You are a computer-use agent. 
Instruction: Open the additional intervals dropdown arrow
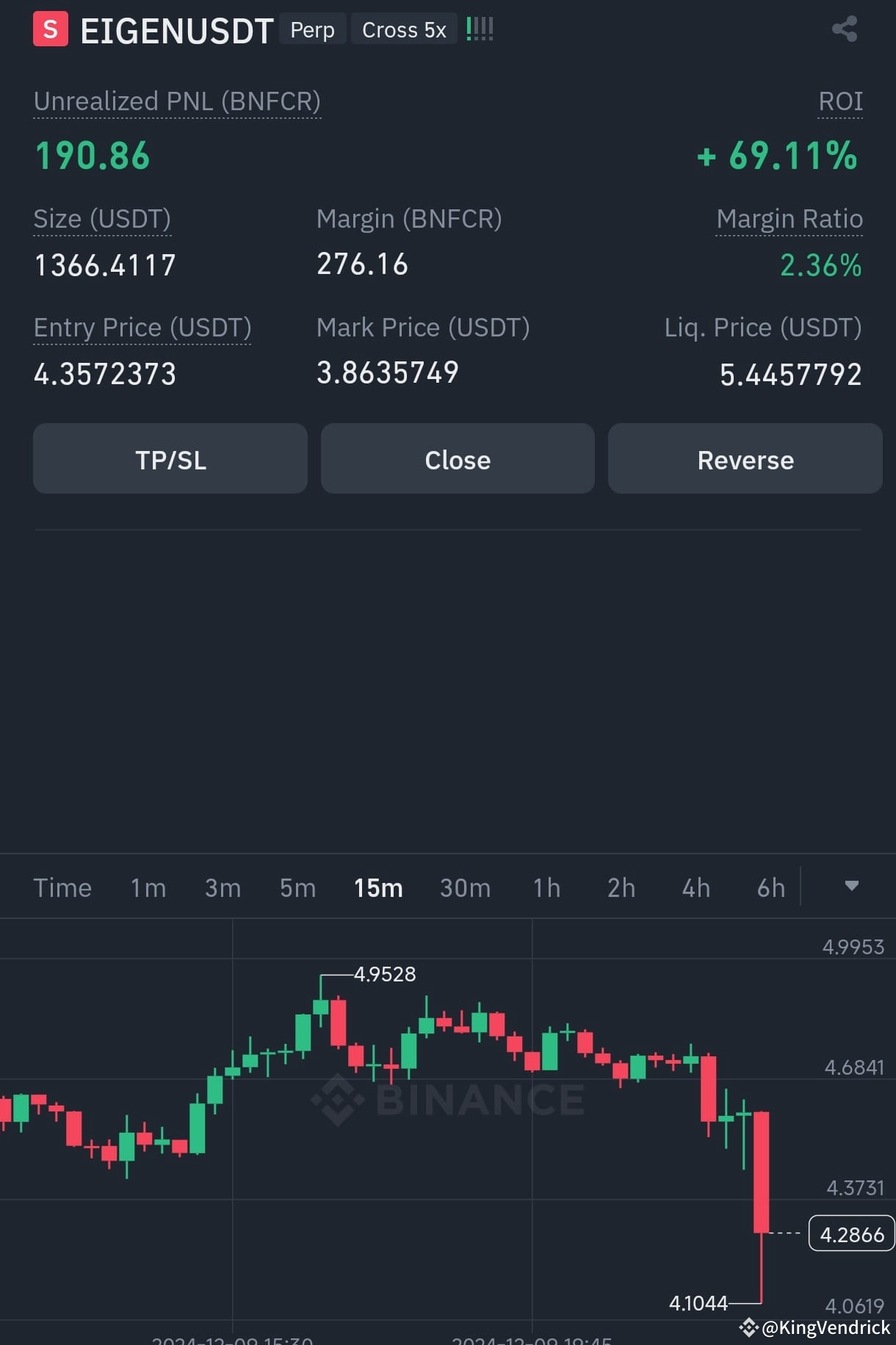850,887
